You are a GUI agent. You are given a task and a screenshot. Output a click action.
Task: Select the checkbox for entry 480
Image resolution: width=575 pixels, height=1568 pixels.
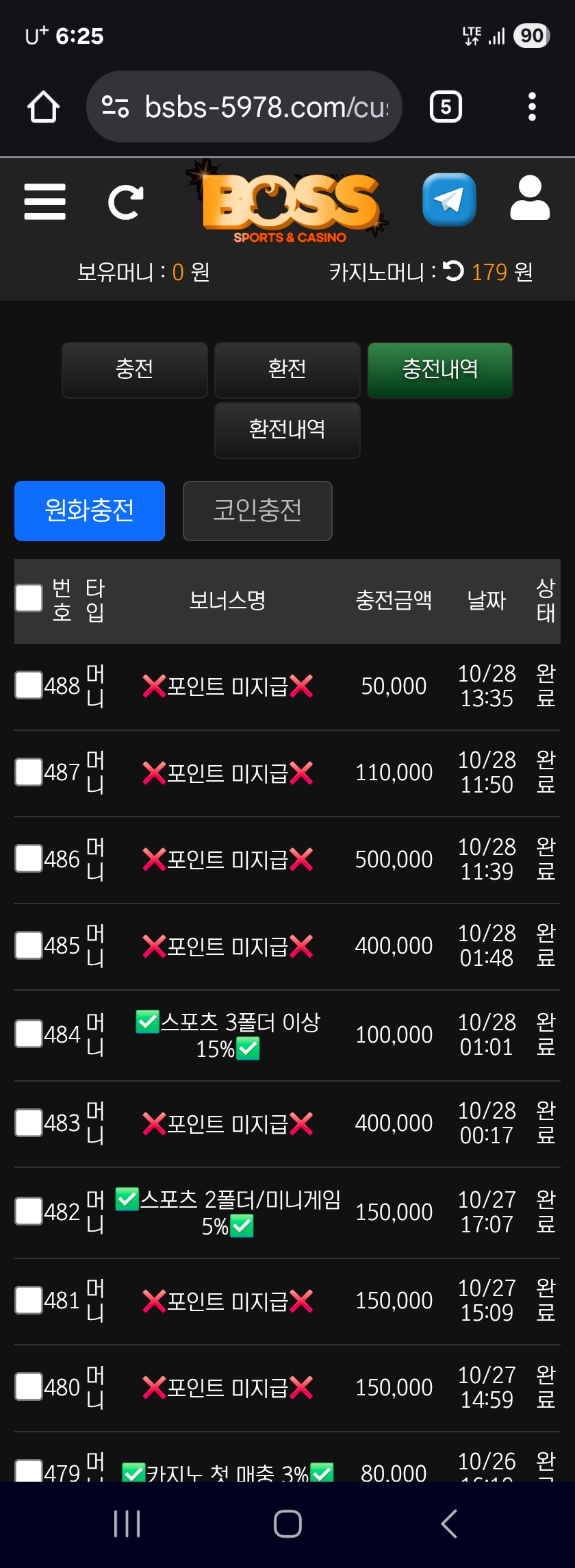pos(29,1386)
